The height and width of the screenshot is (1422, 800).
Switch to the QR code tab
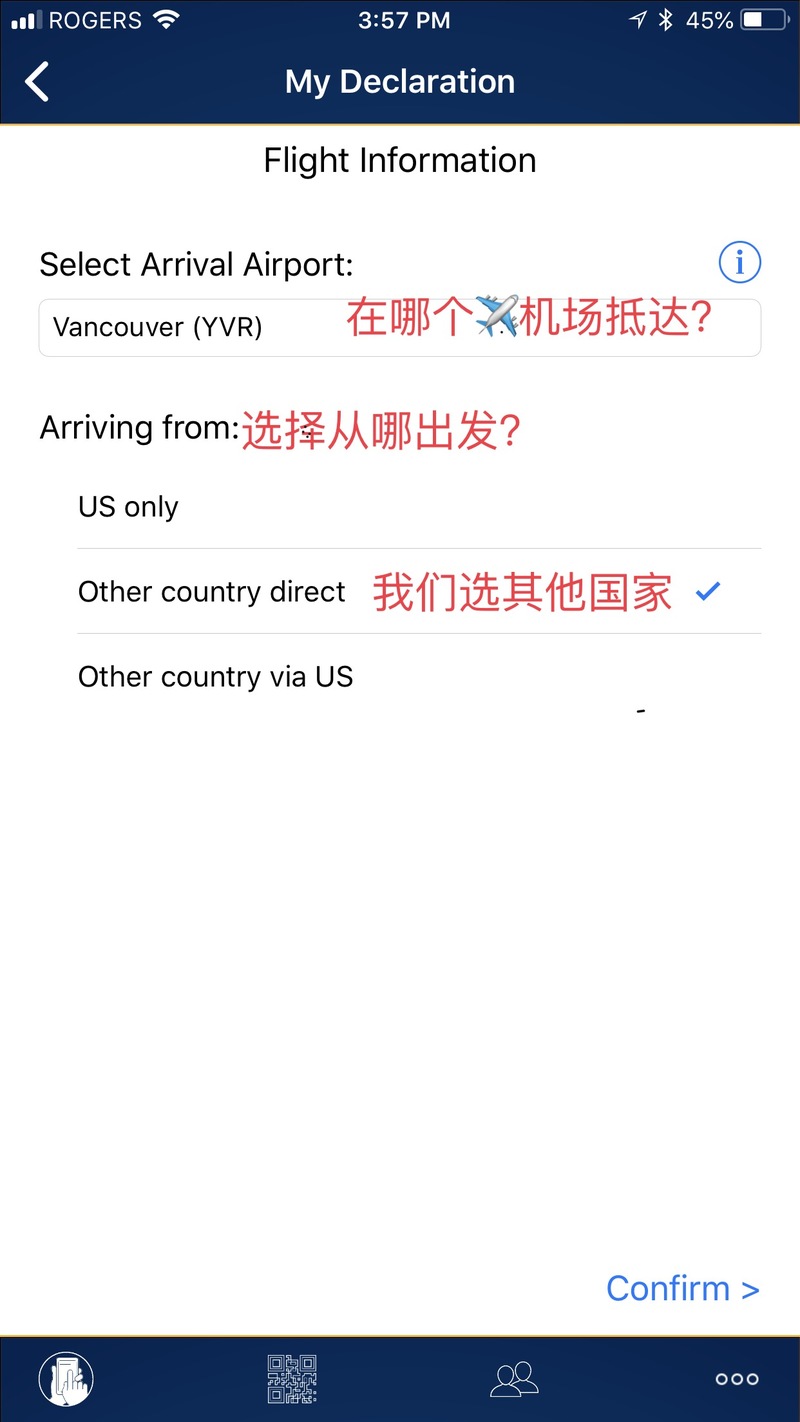pos(292,1378)
